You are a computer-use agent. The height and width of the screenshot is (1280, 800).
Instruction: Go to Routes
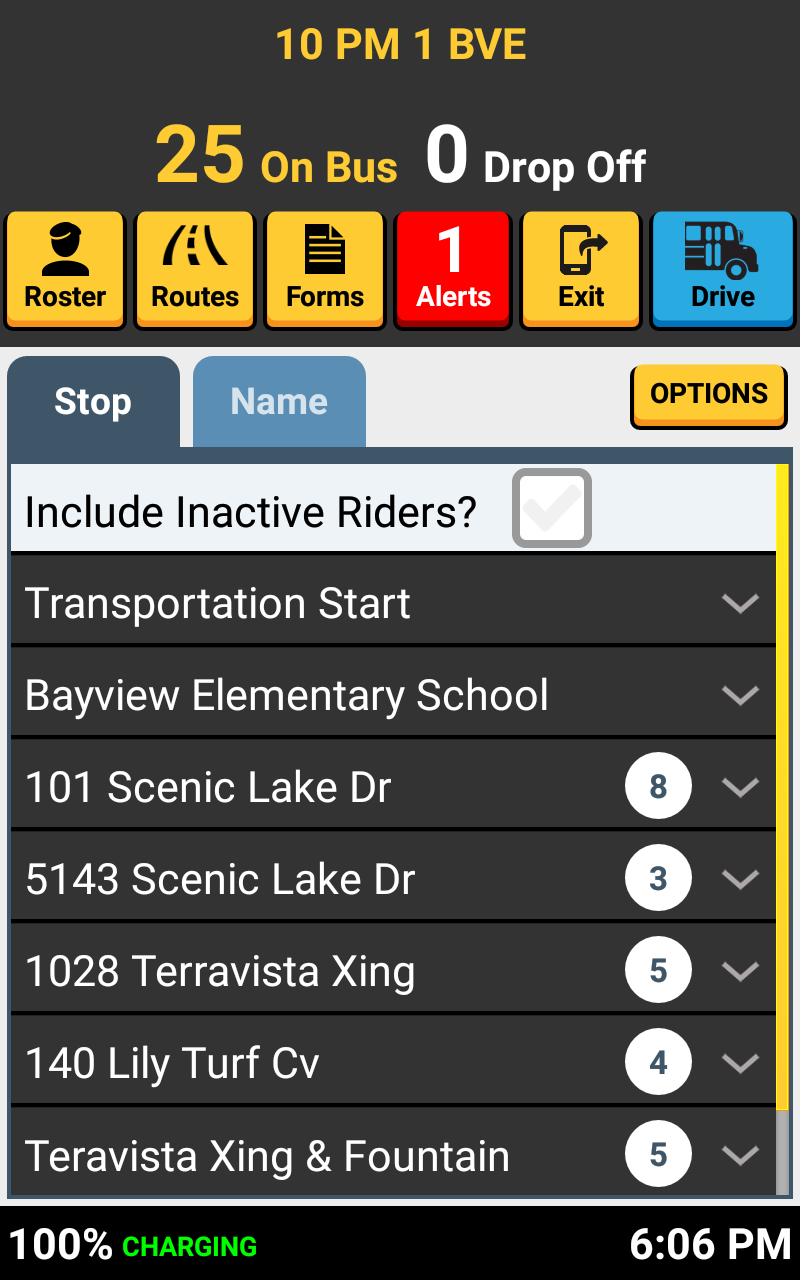pos(195,269)
